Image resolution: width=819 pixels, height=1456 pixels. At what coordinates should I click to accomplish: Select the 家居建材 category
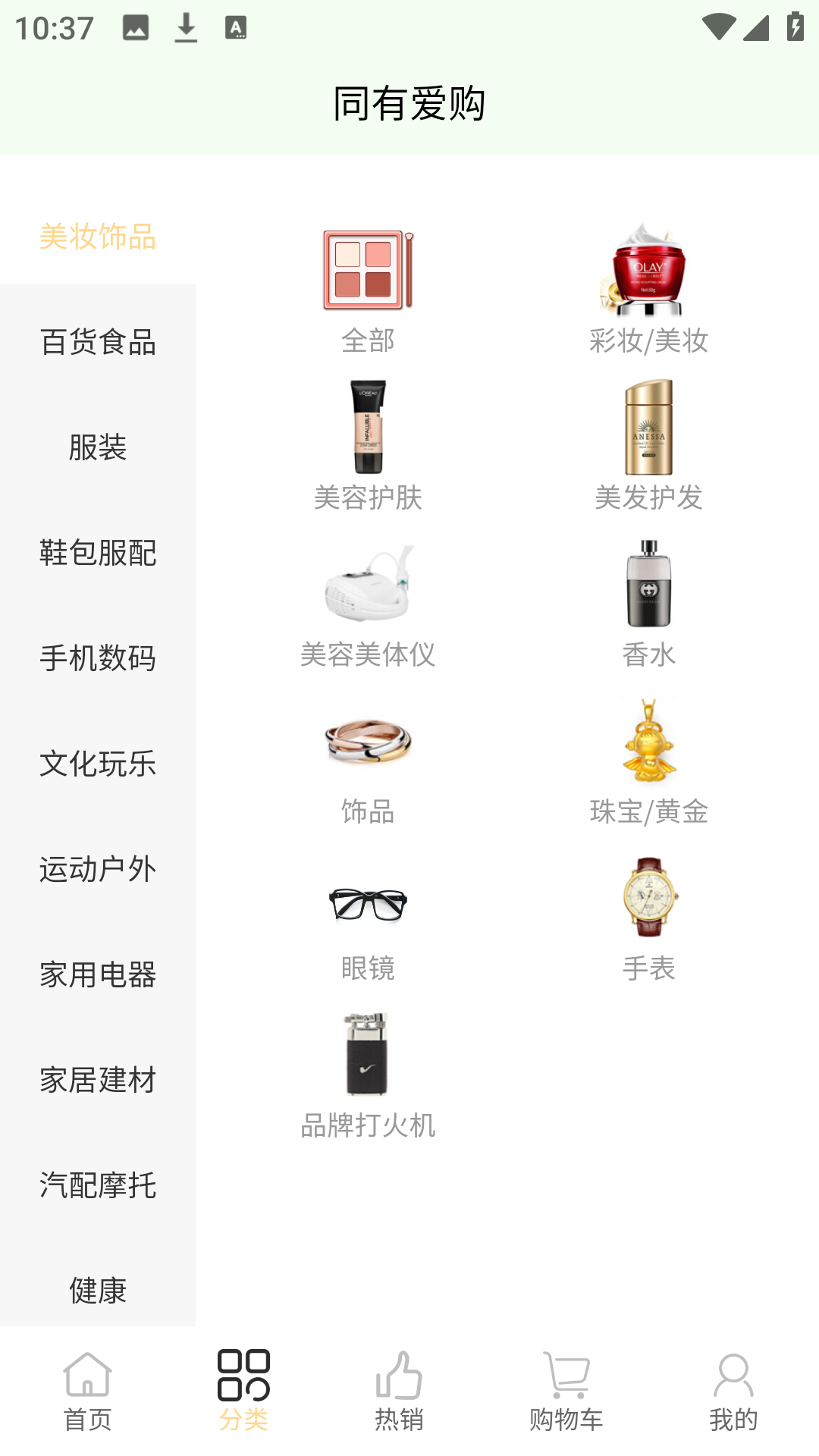click(x=98, y=1080)
